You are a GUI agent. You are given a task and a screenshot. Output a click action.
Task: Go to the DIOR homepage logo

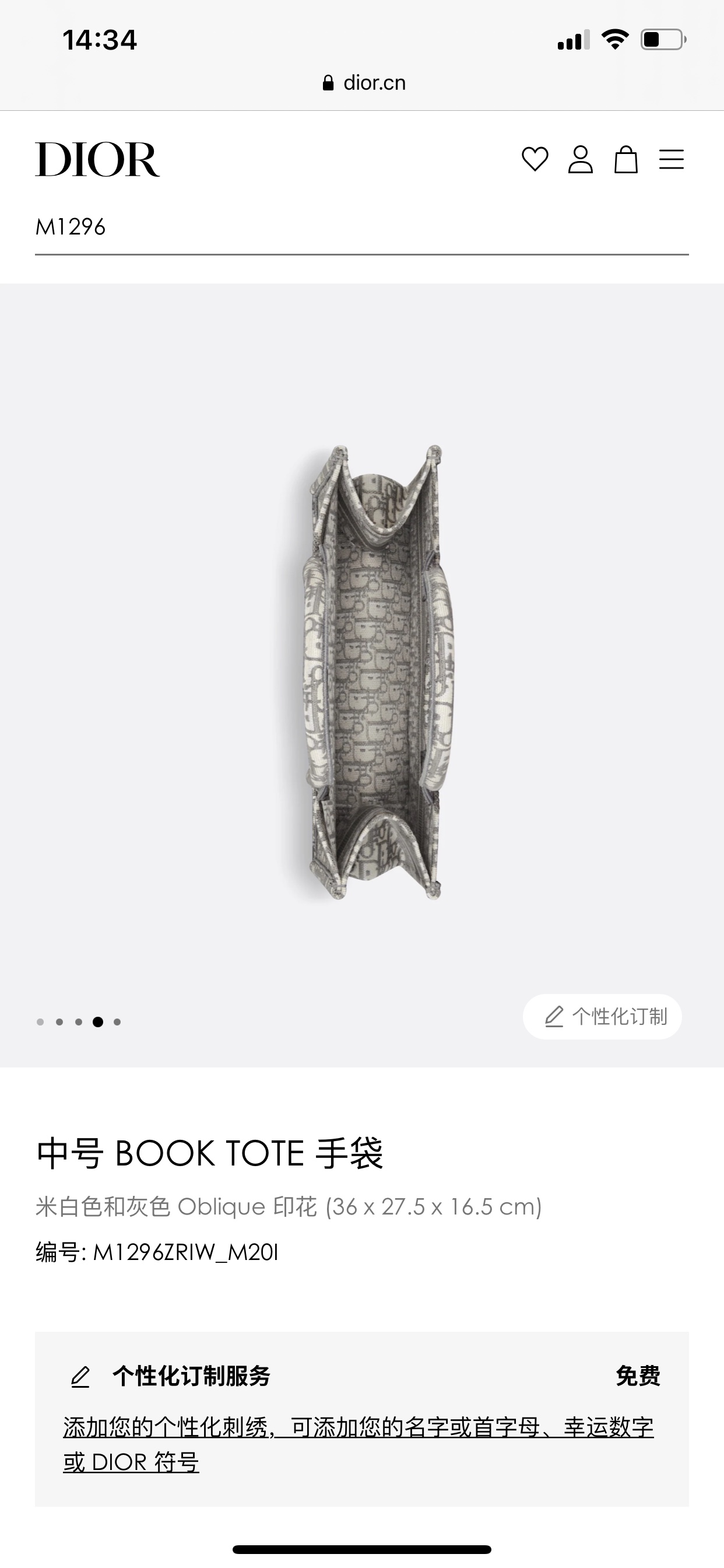[97, 159]
